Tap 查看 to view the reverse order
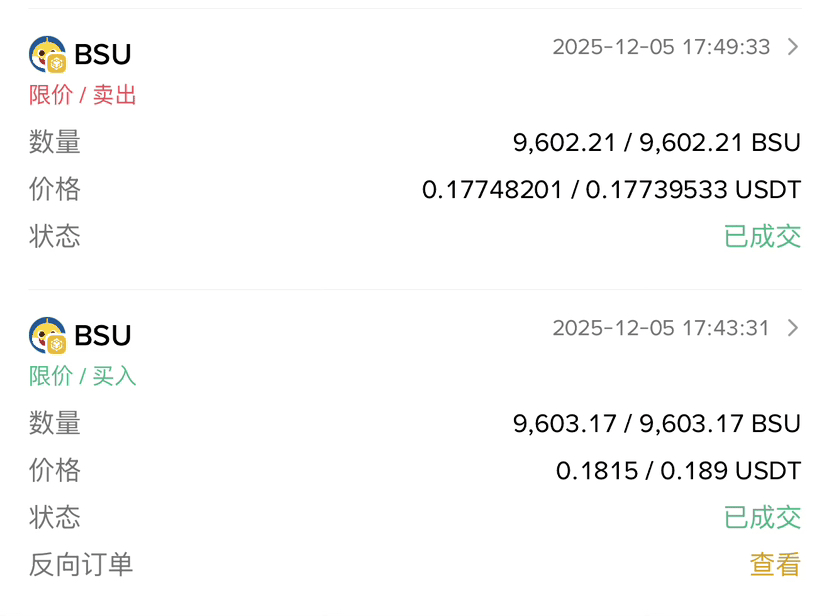 point(775,564)
